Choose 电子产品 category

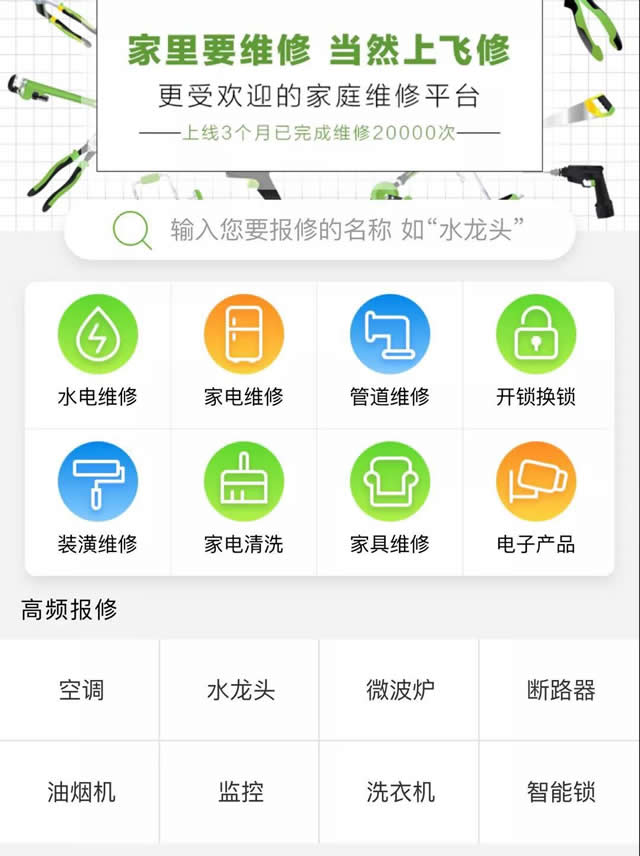pyautogui.click(x=536, y=500)
